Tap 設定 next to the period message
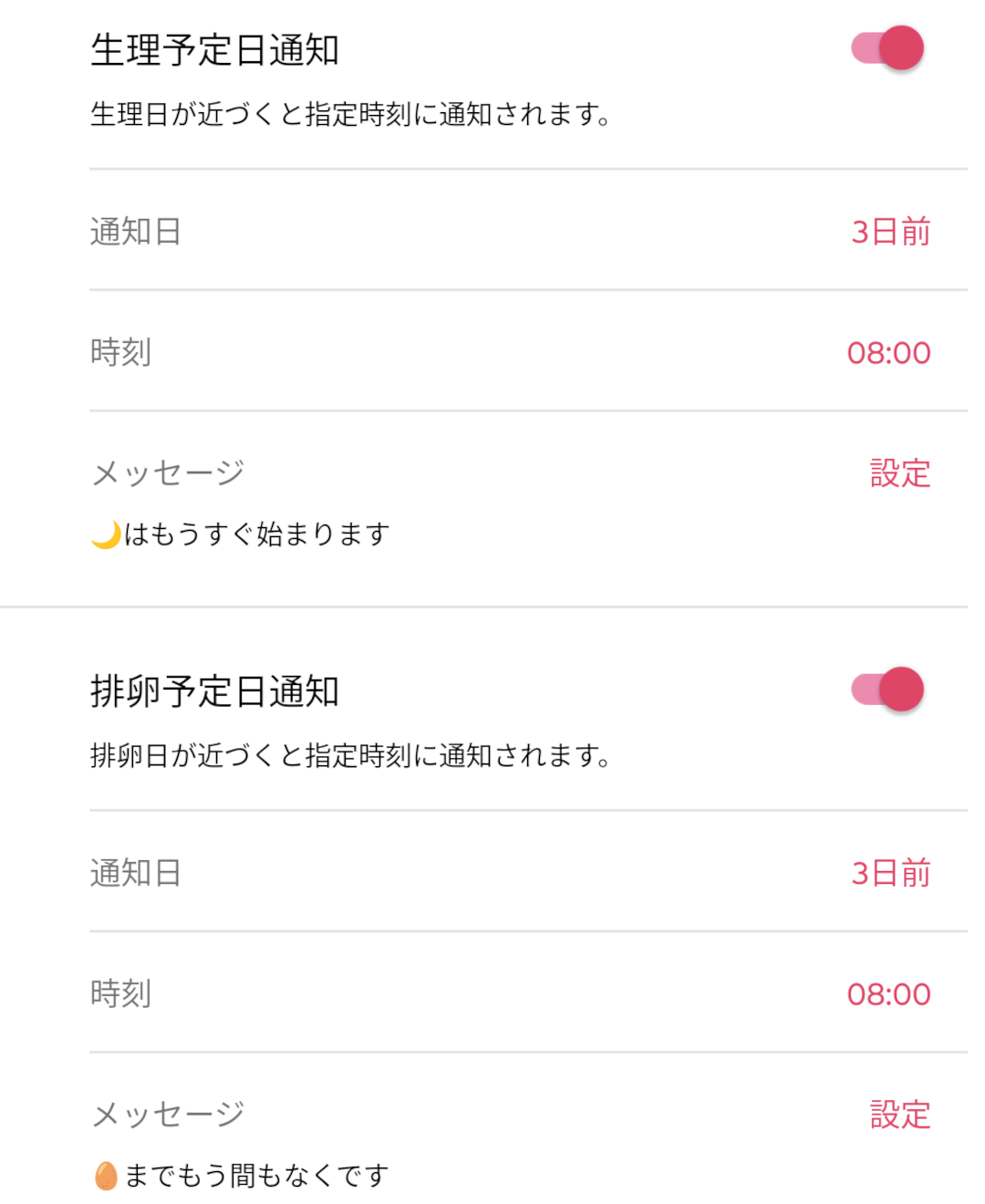 tap(900, 472)
